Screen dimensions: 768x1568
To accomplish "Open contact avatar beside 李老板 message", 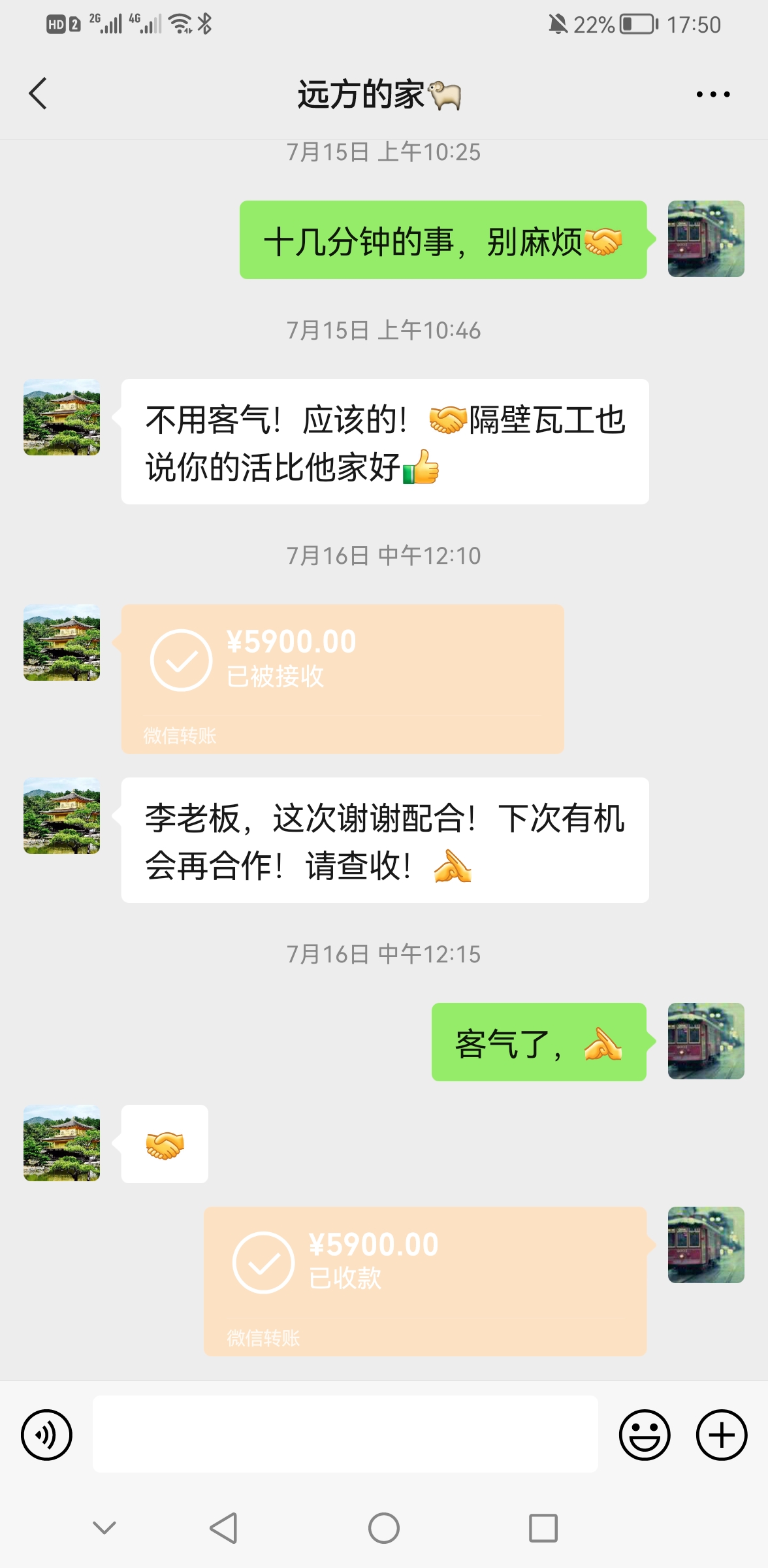I will click(x=62, y=815).
